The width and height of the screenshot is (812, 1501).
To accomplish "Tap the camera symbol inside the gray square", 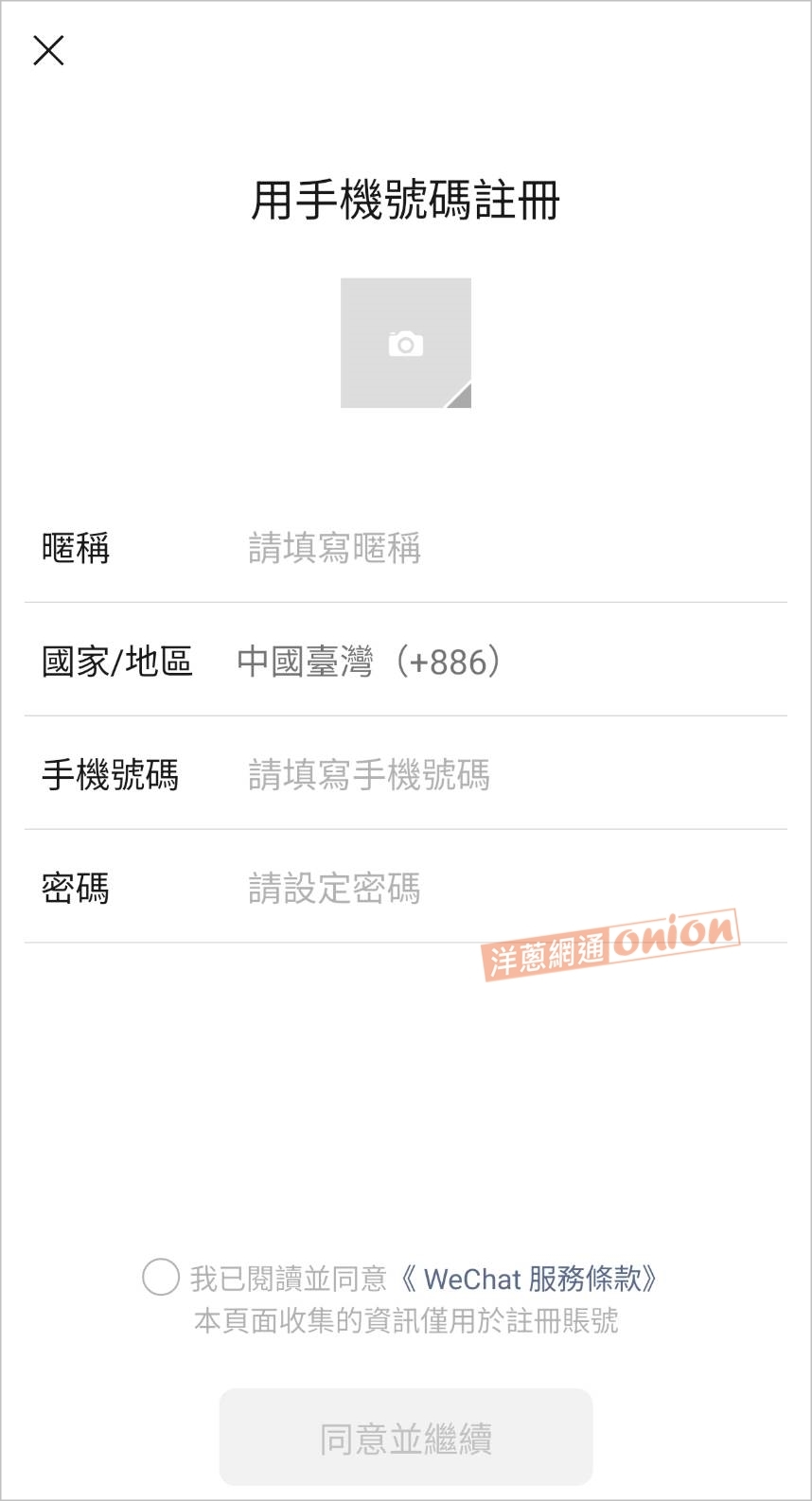I will 405,343.
